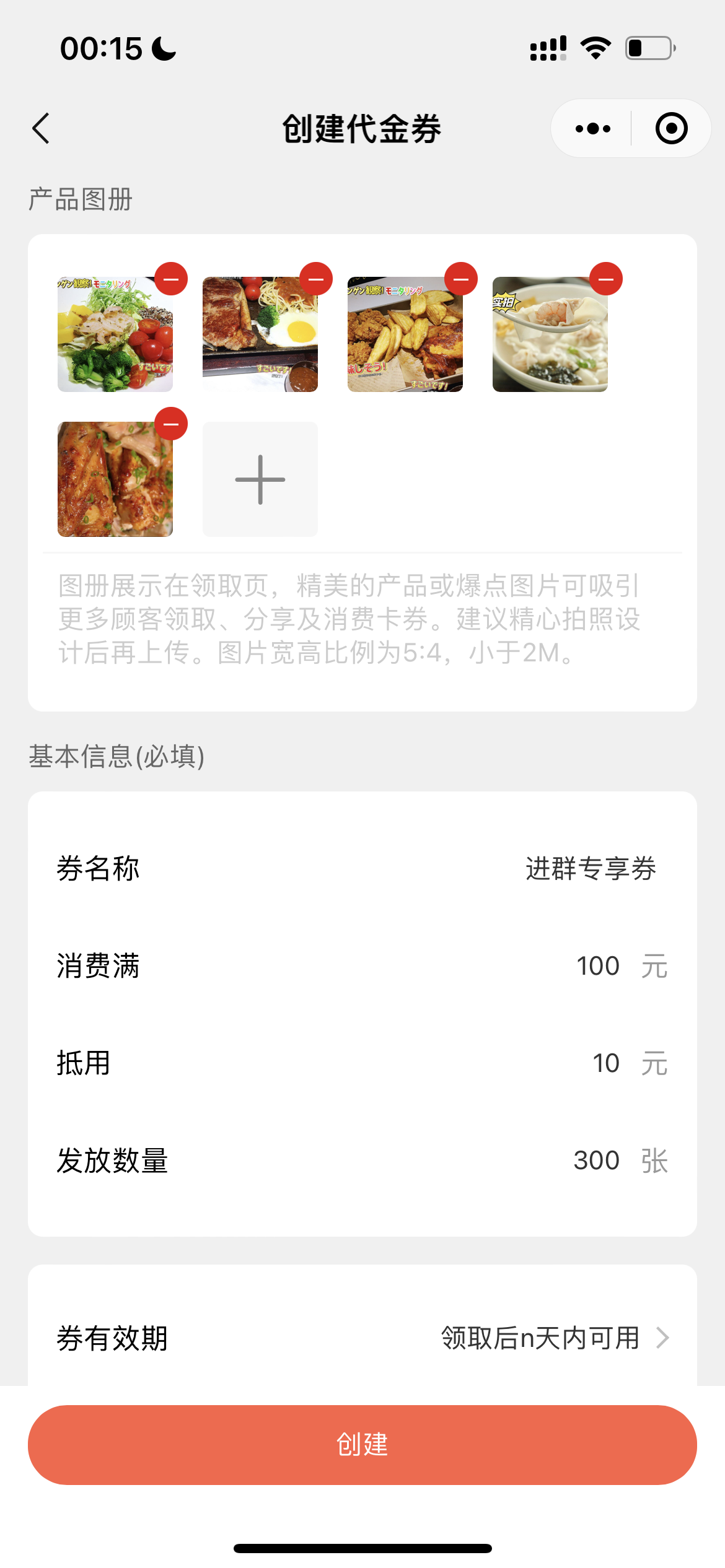Image resolution: width=725 pixels, height=1568 pixels.
Task: Tap the back arrow to leave voucher creation
Action: pos(40,128)
